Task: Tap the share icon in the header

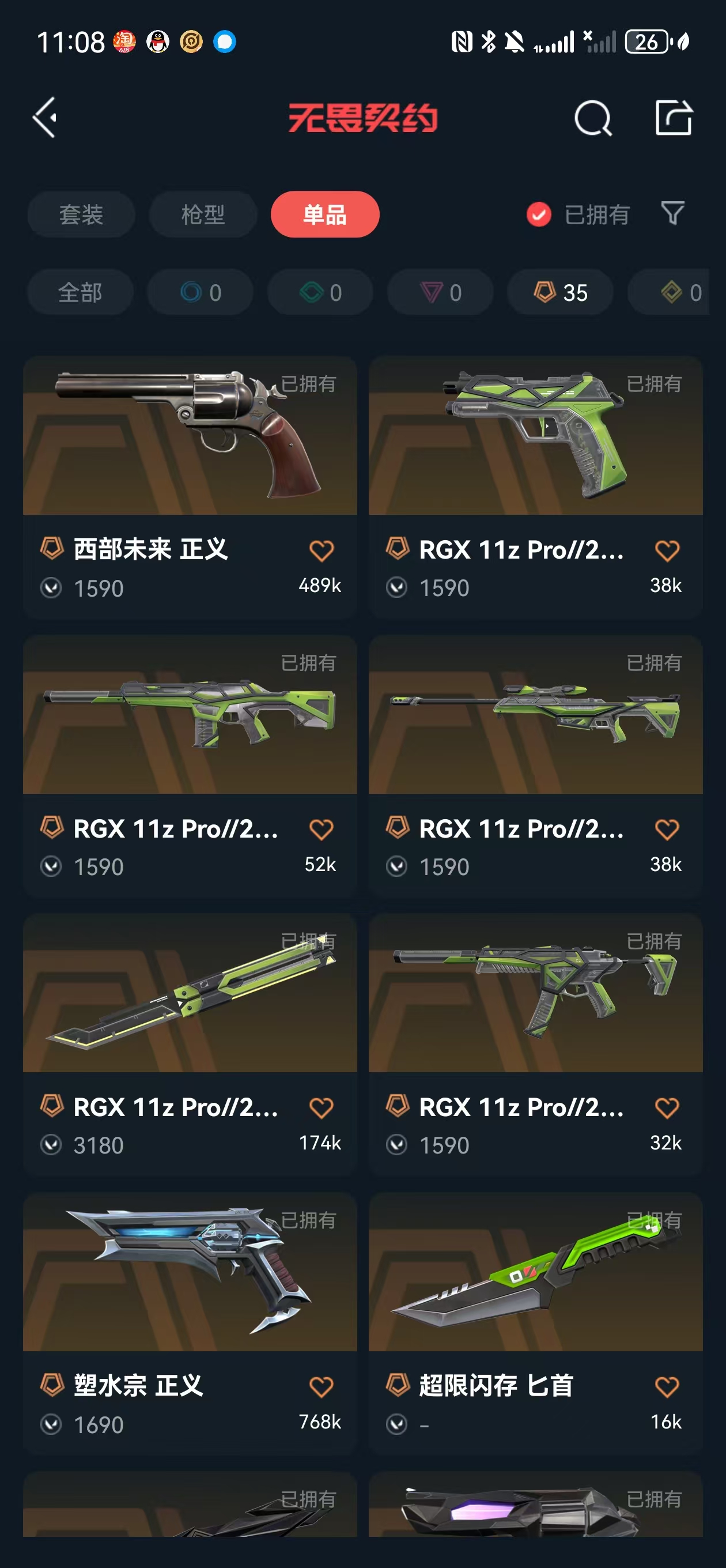Action: [674, 118]
